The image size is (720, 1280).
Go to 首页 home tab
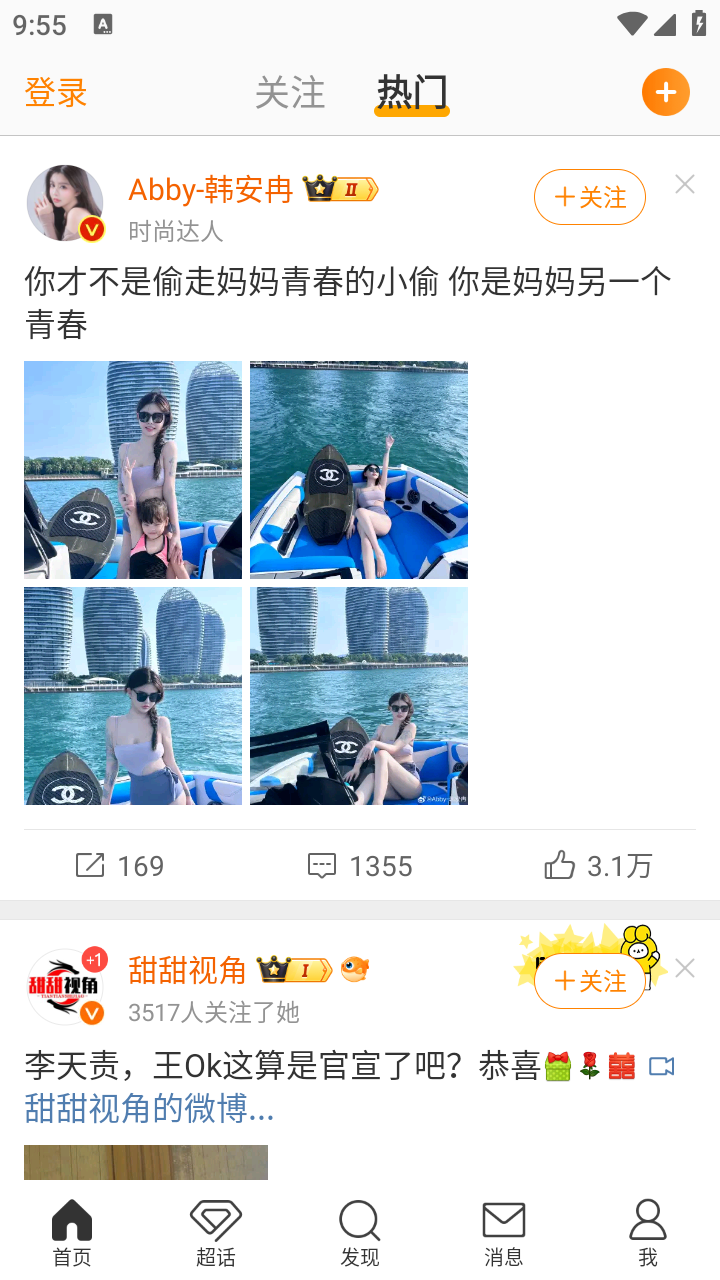[72, 1232]
